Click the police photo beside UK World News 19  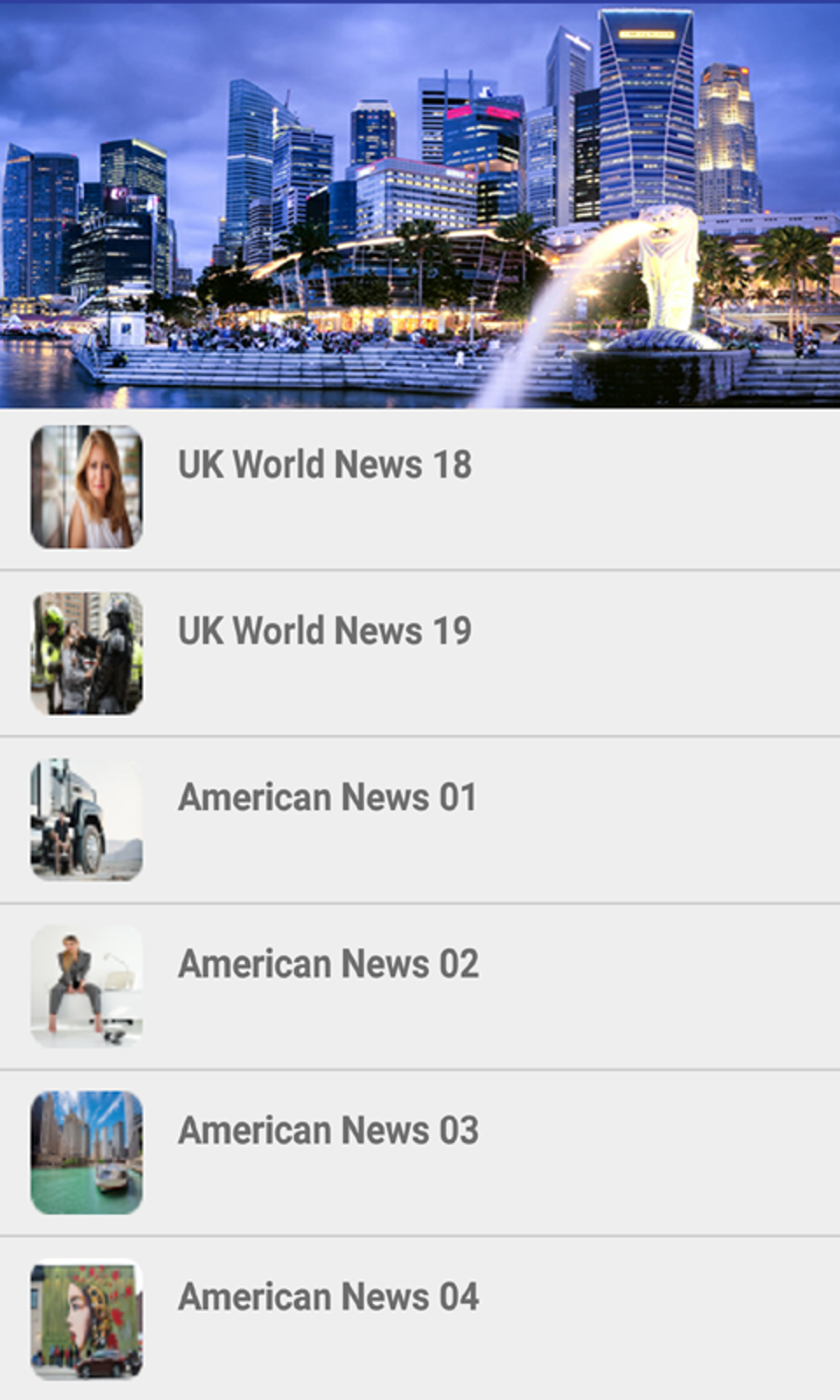(87, 651)
